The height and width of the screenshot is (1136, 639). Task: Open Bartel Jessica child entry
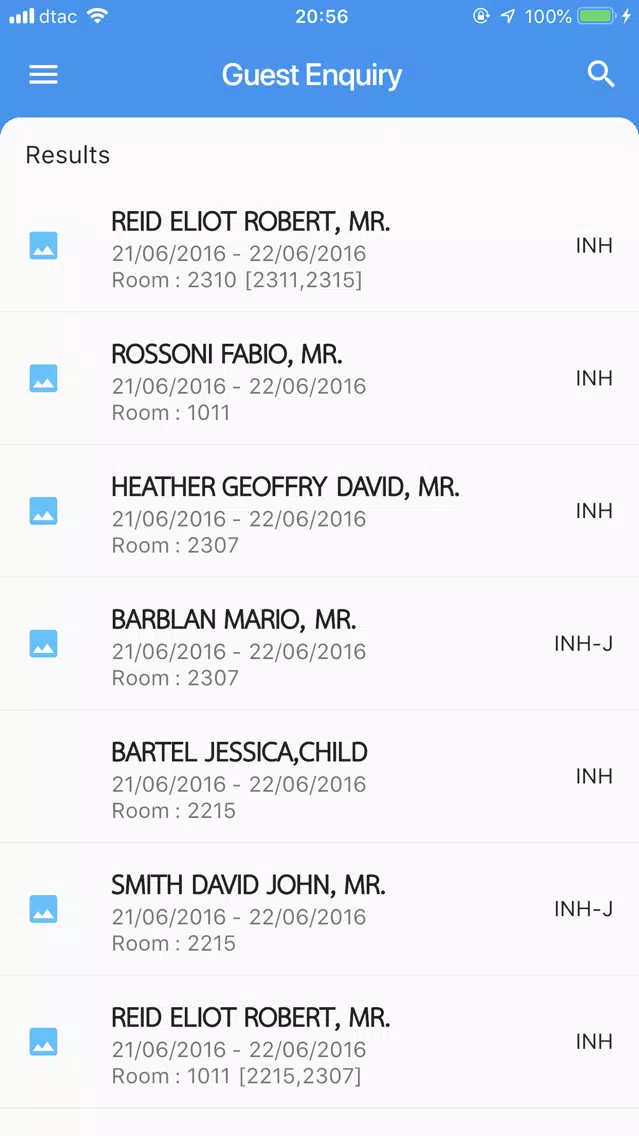[320, 777]
